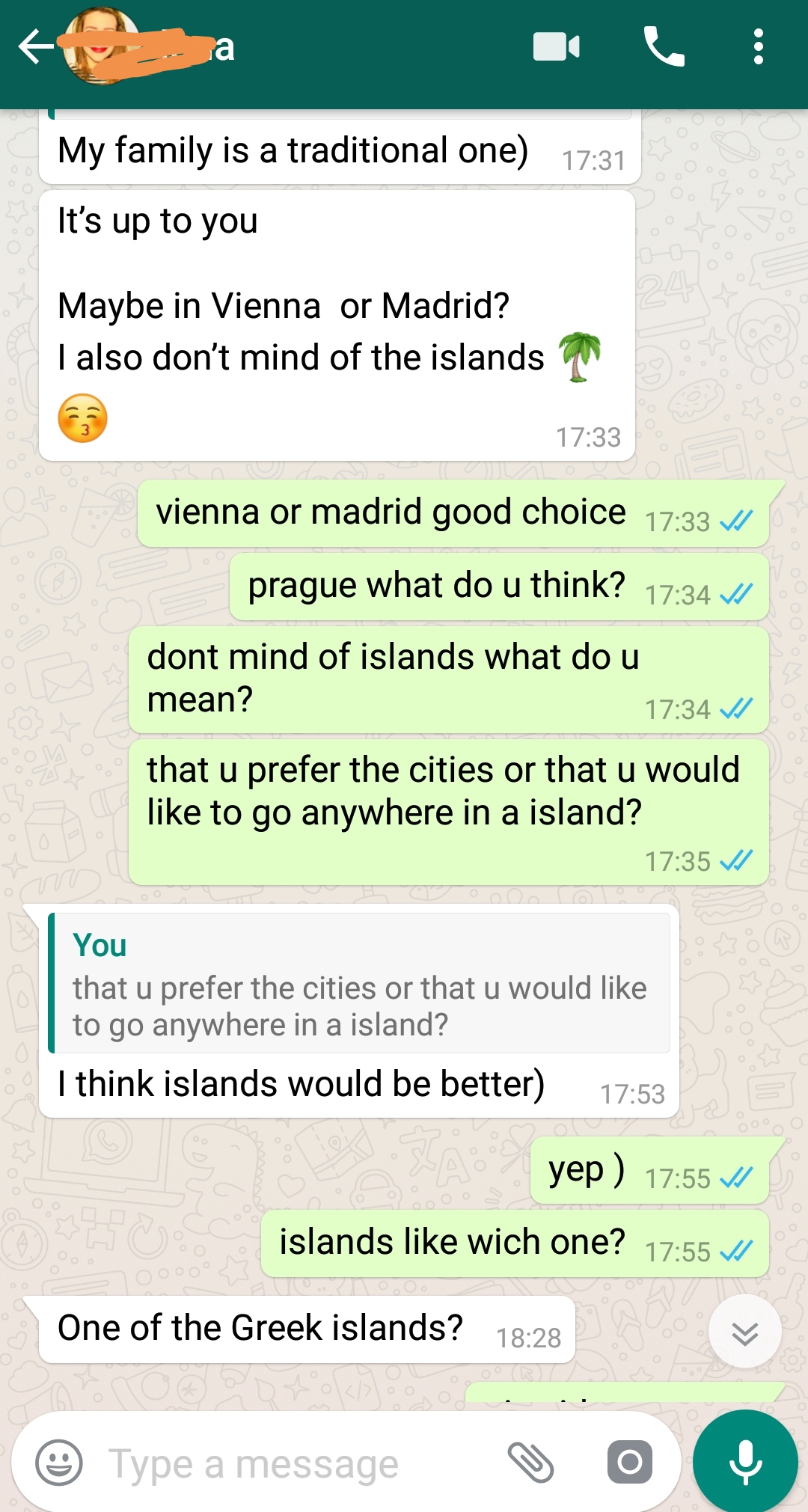Go back to the chats list
The height and width of the screenshot is (1512, 808).
tap(34, 47)
